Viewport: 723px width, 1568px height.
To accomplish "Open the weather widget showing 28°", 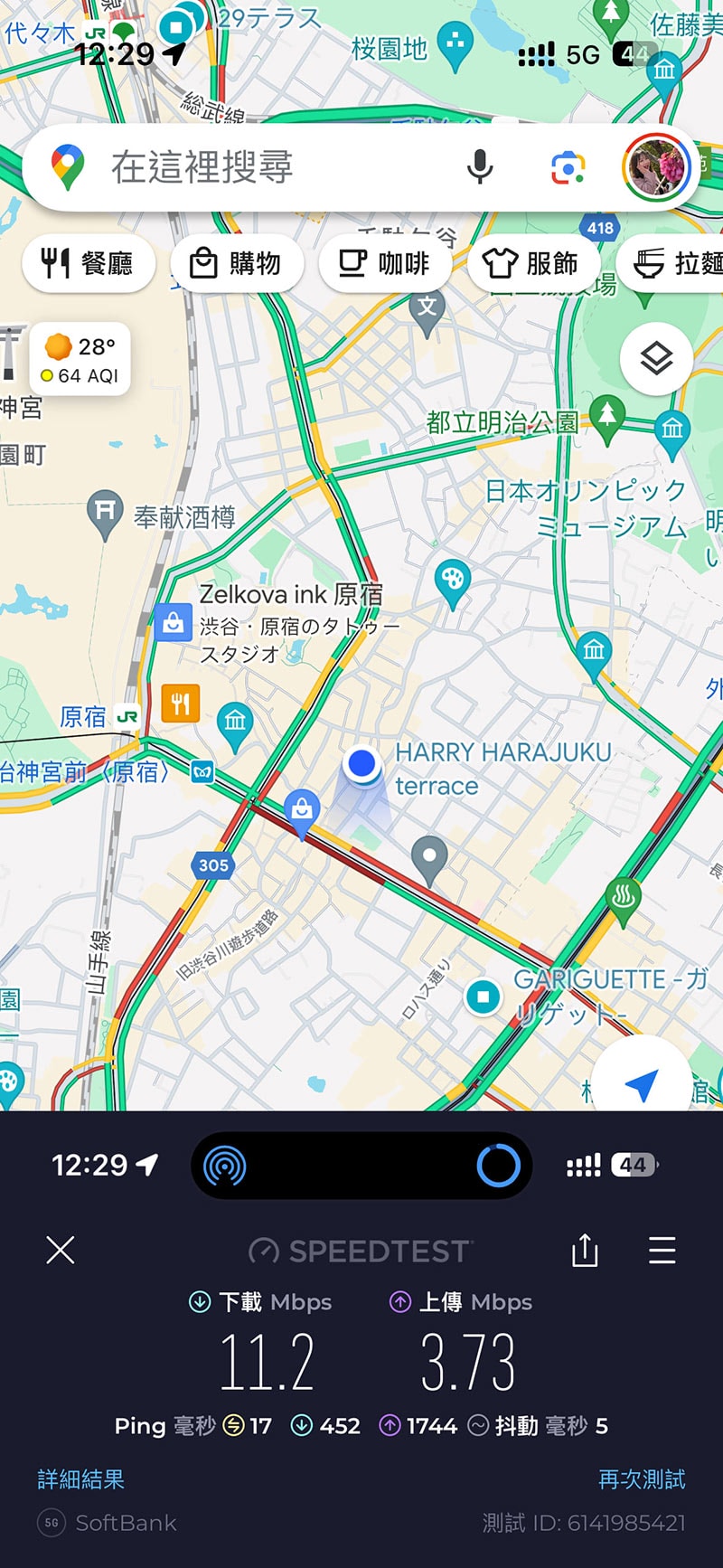I will 79,356.
